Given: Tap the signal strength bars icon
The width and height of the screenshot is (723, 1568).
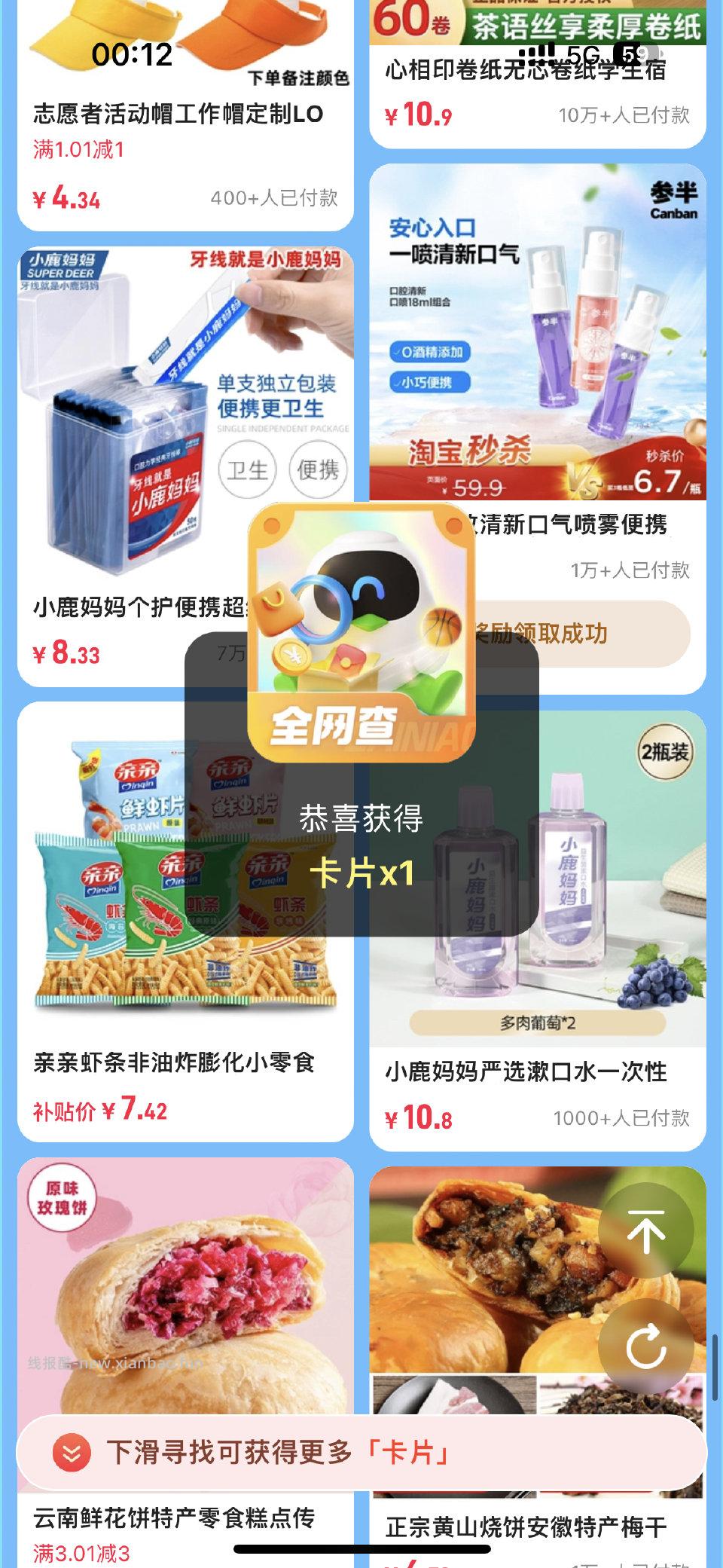Looking at the screenshot, I should (x=536, y=51).
